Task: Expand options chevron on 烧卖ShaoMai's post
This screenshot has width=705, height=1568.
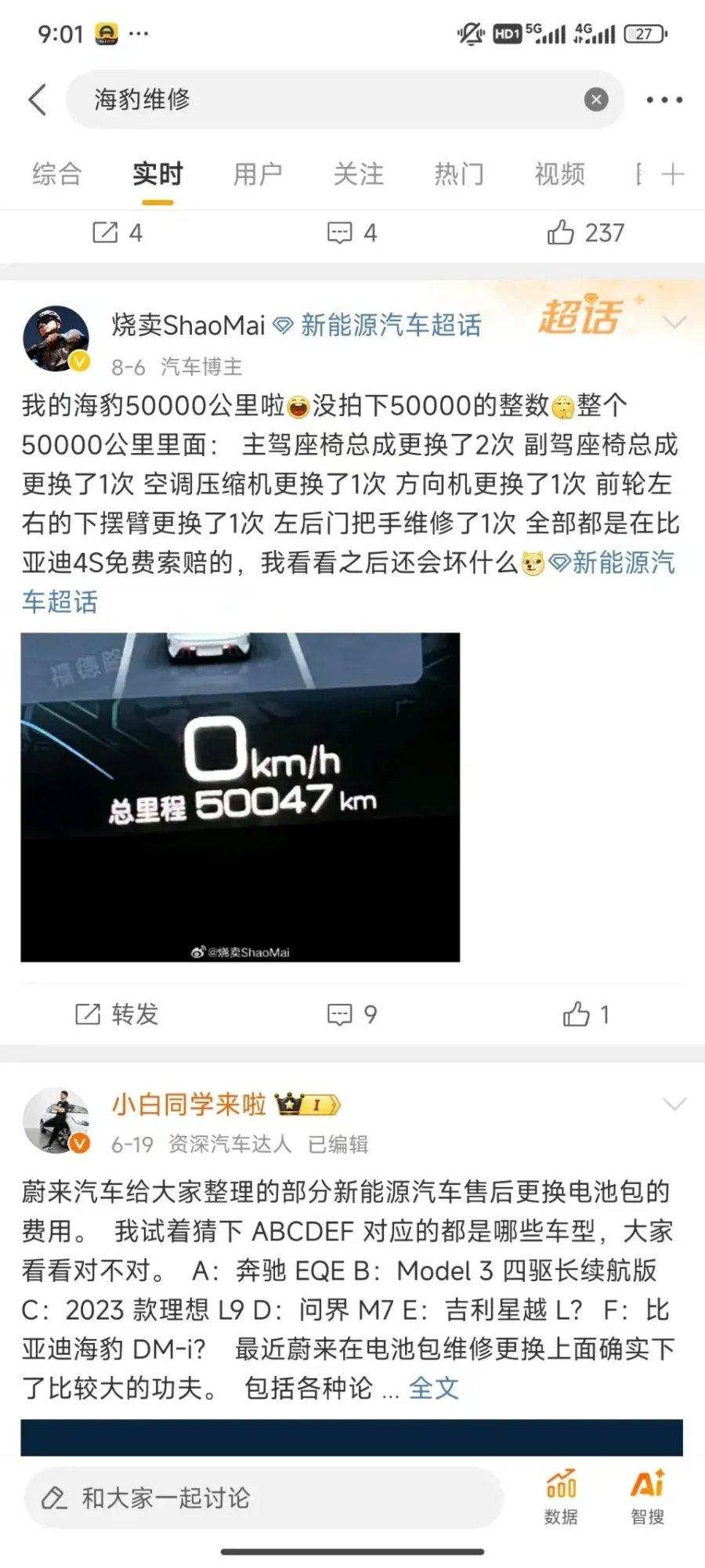Action: [x=674, y=322]
